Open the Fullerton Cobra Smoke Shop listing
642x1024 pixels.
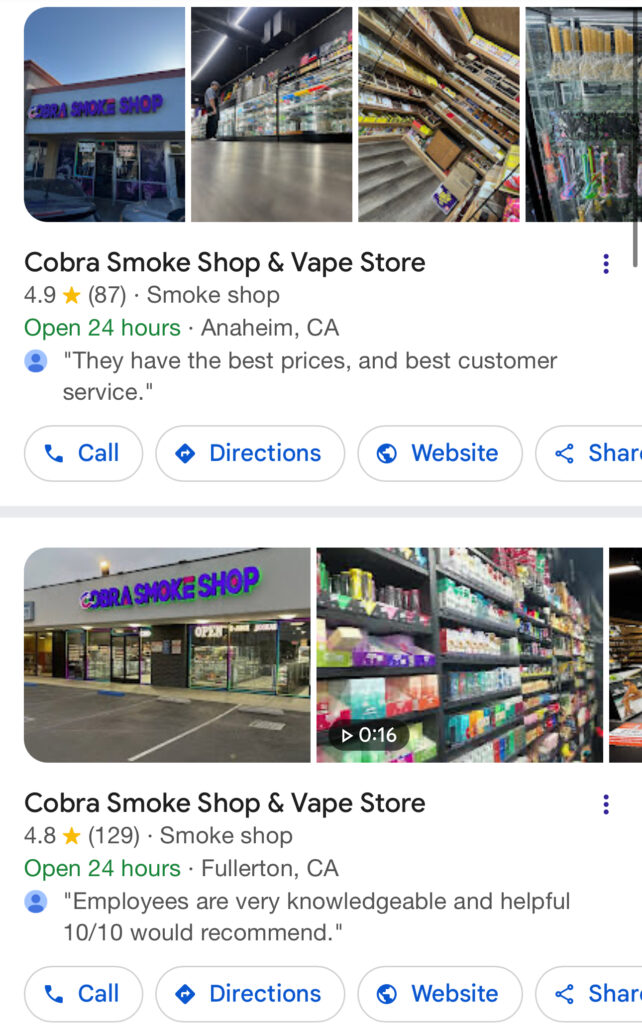coord(225,804)
